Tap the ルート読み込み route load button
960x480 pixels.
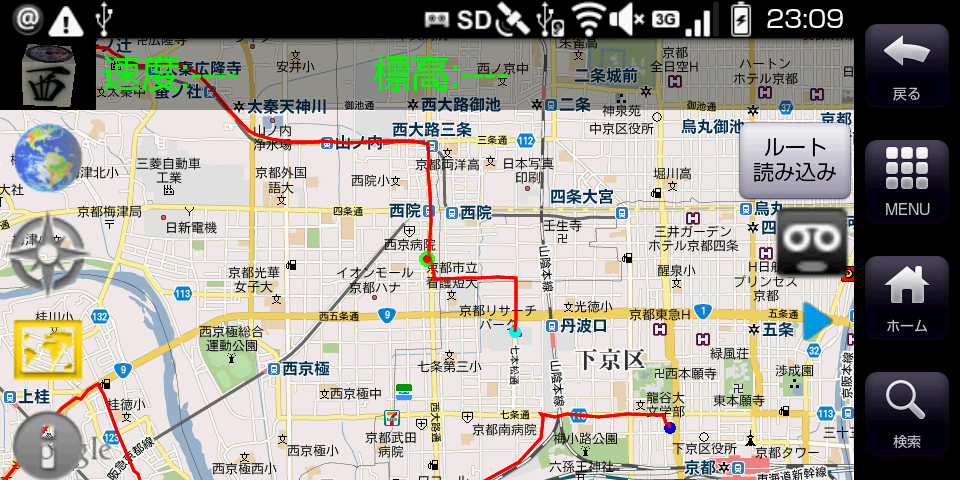click(x=795, y=160)
